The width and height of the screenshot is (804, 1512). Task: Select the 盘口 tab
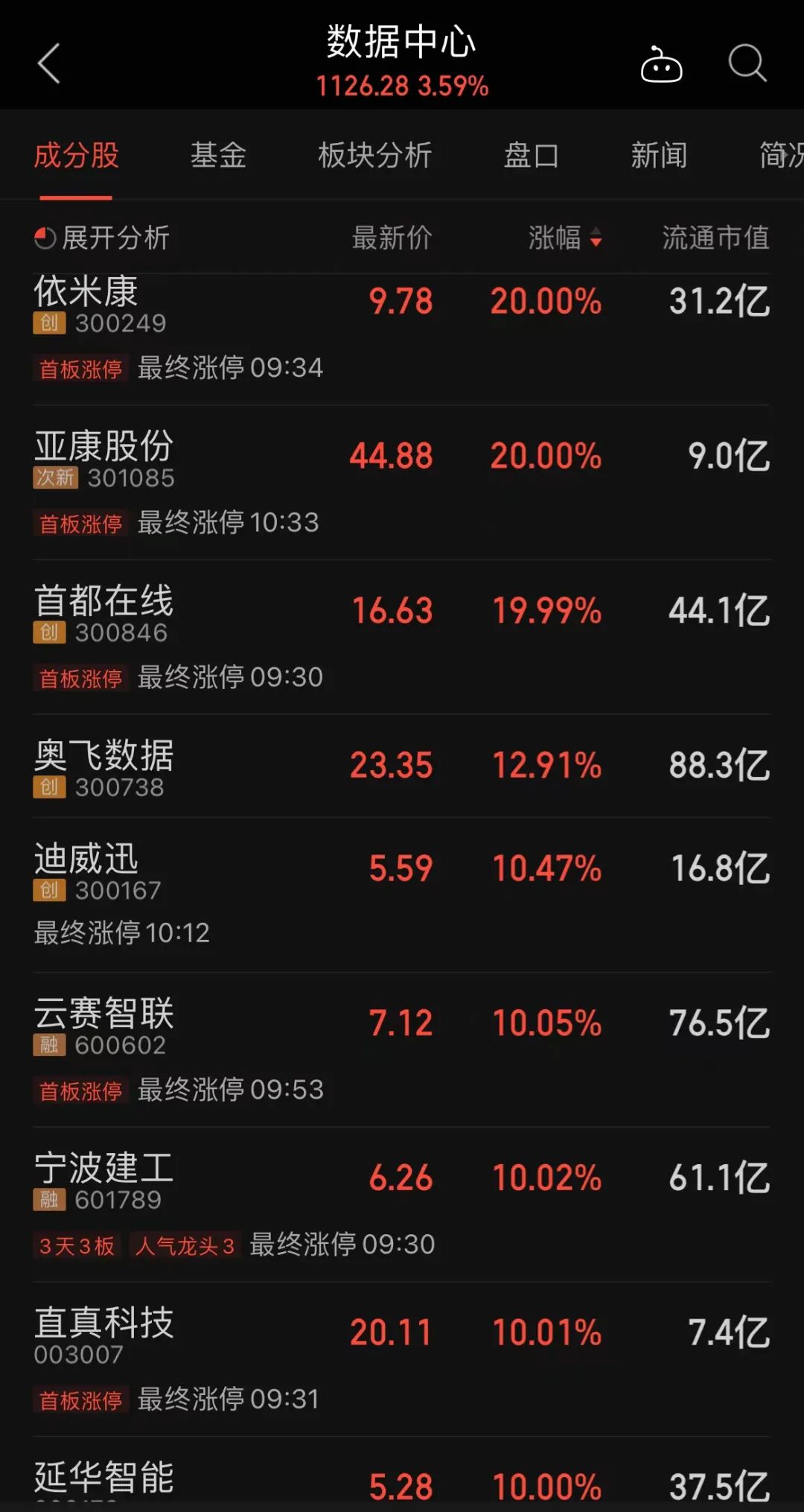click(x=531, y=156)
